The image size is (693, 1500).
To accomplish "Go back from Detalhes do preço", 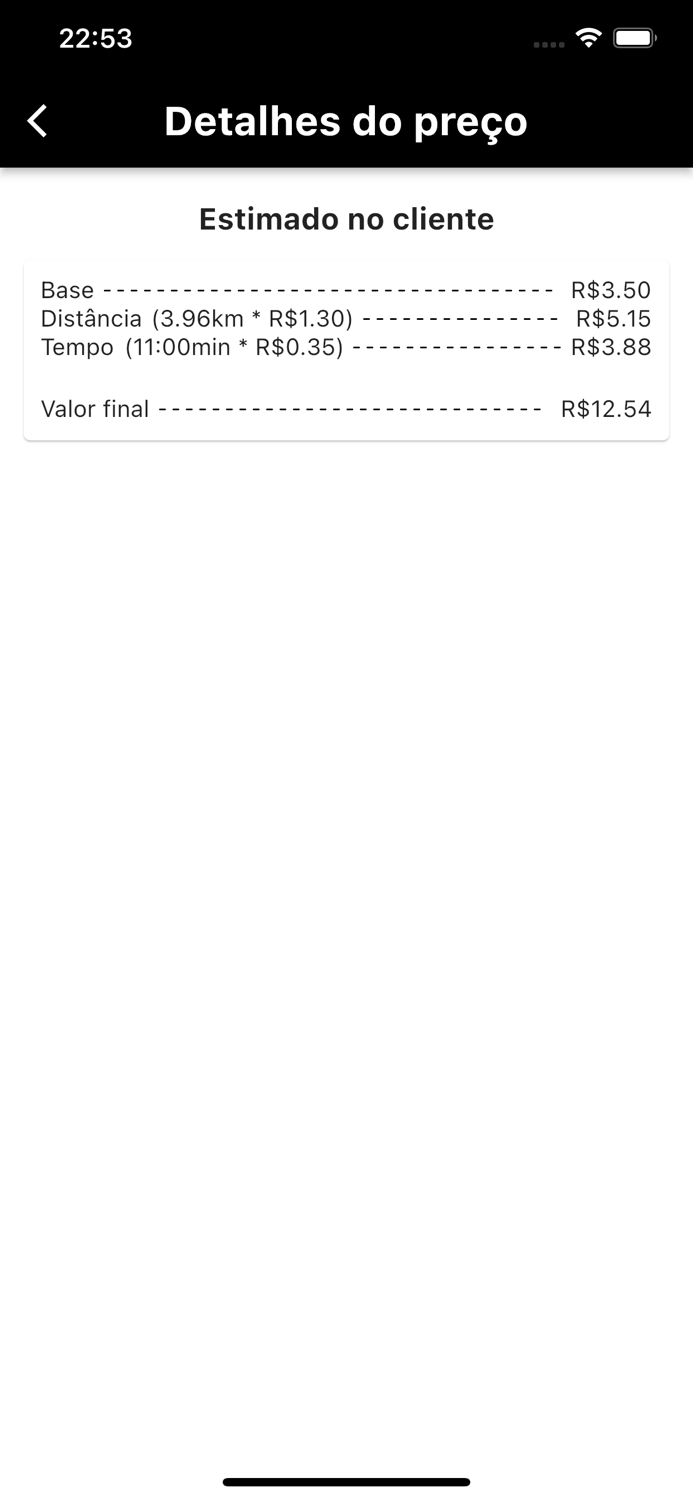I will tap(38, 121).
